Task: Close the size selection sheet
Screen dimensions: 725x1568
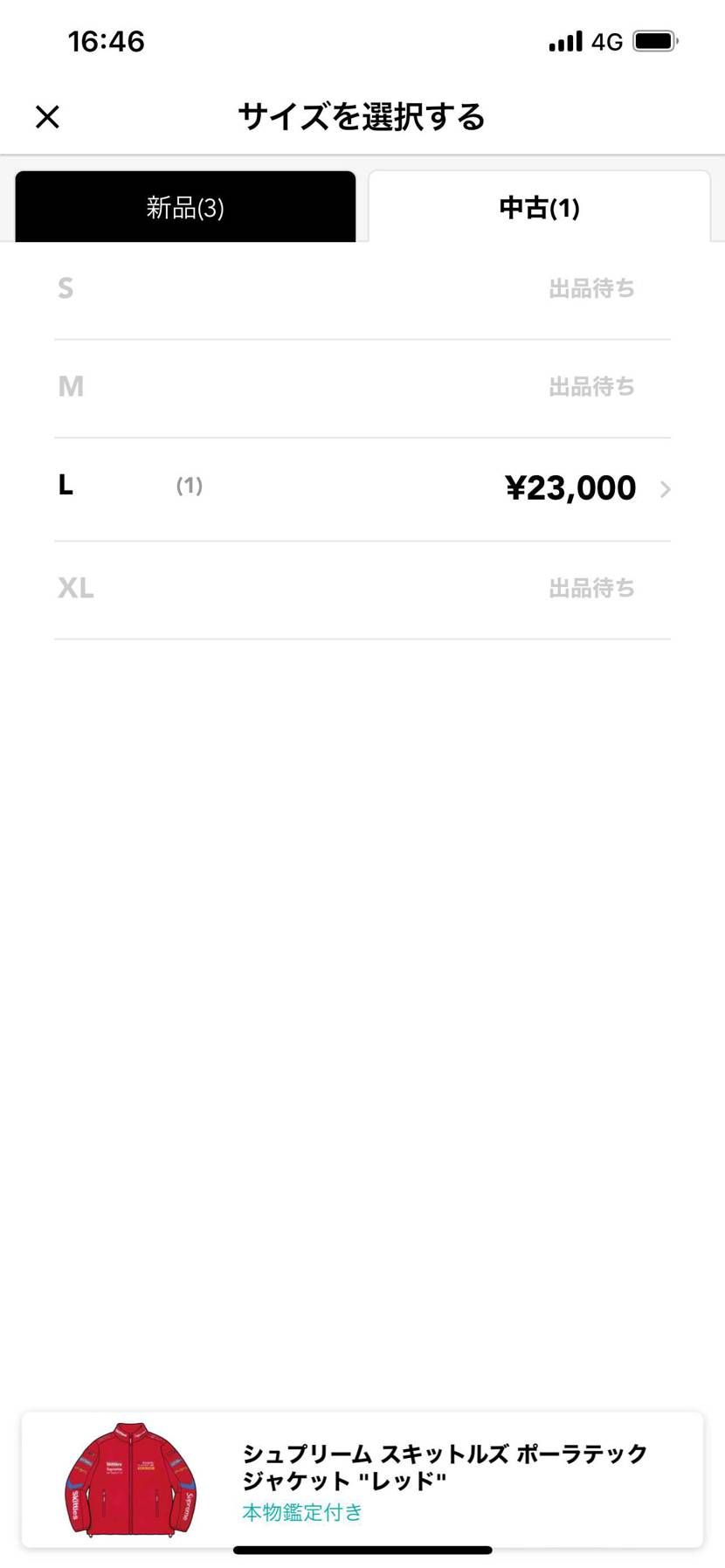Action: pyautogui.click(x=47, y=116)
